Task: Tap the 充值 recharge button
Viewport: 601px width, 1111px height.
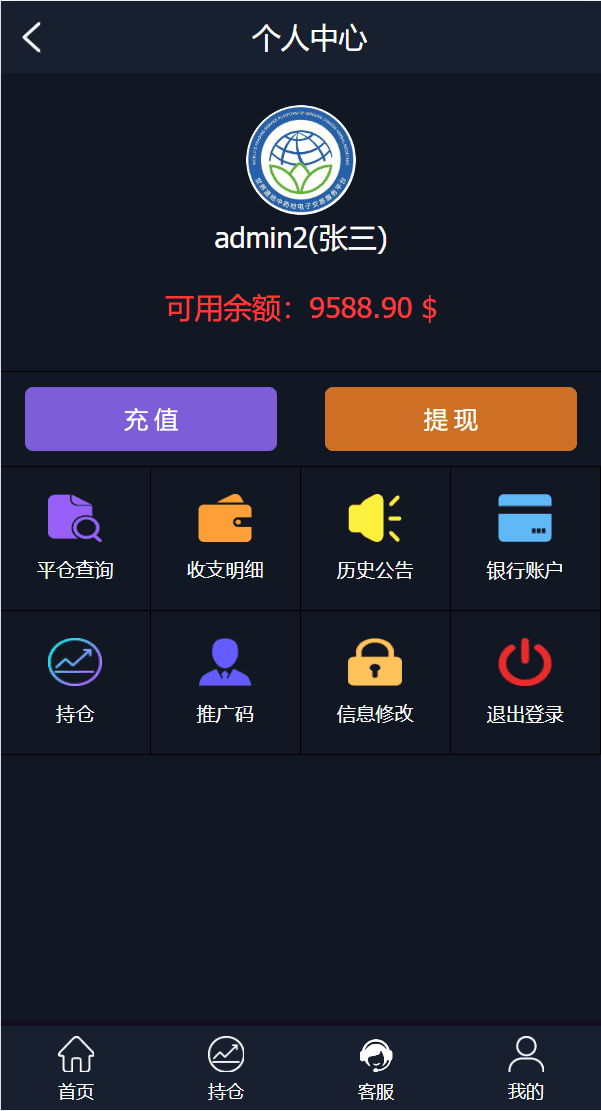Action: (x=151, y=419)
